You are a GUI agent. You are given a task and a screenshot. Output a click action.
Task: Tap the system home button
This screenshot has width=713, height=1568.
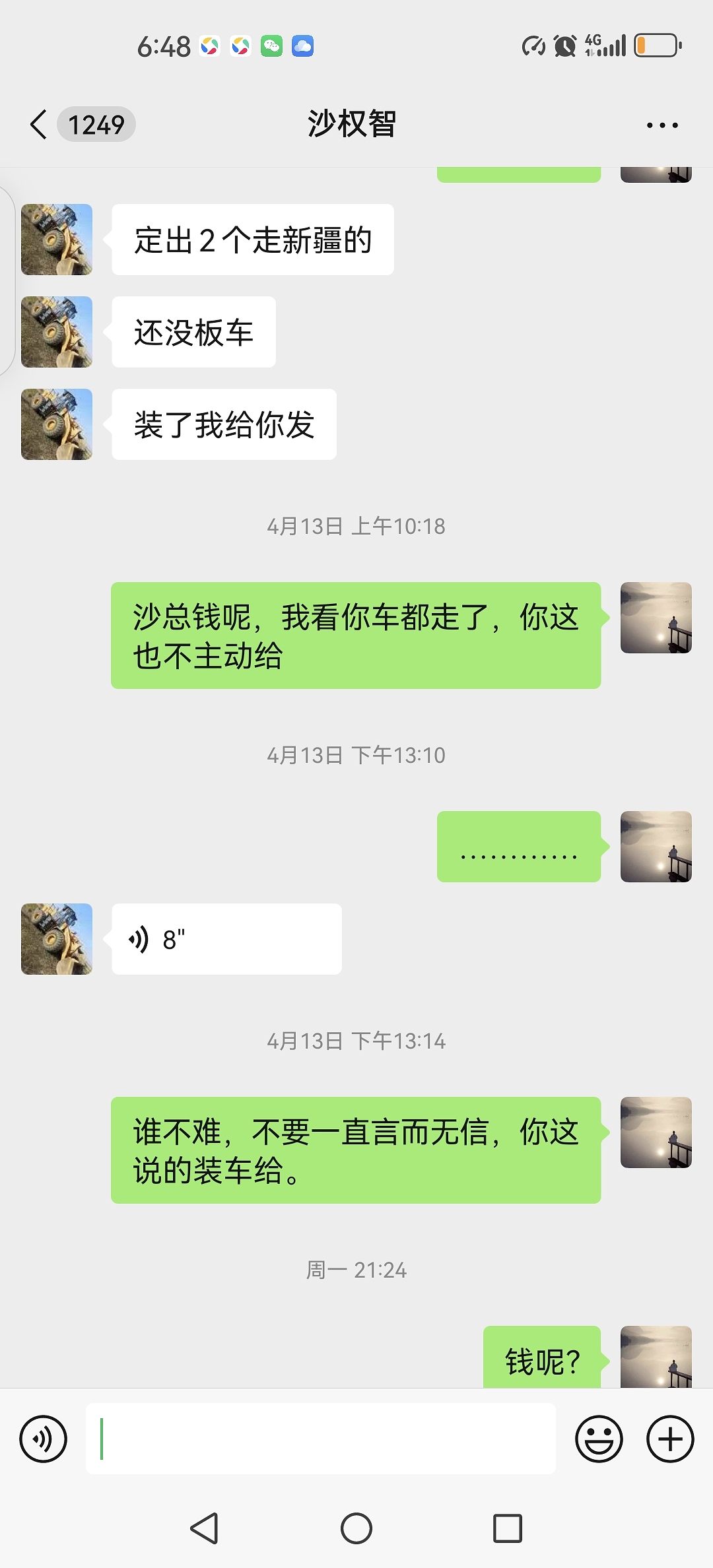click(356, 1528)
